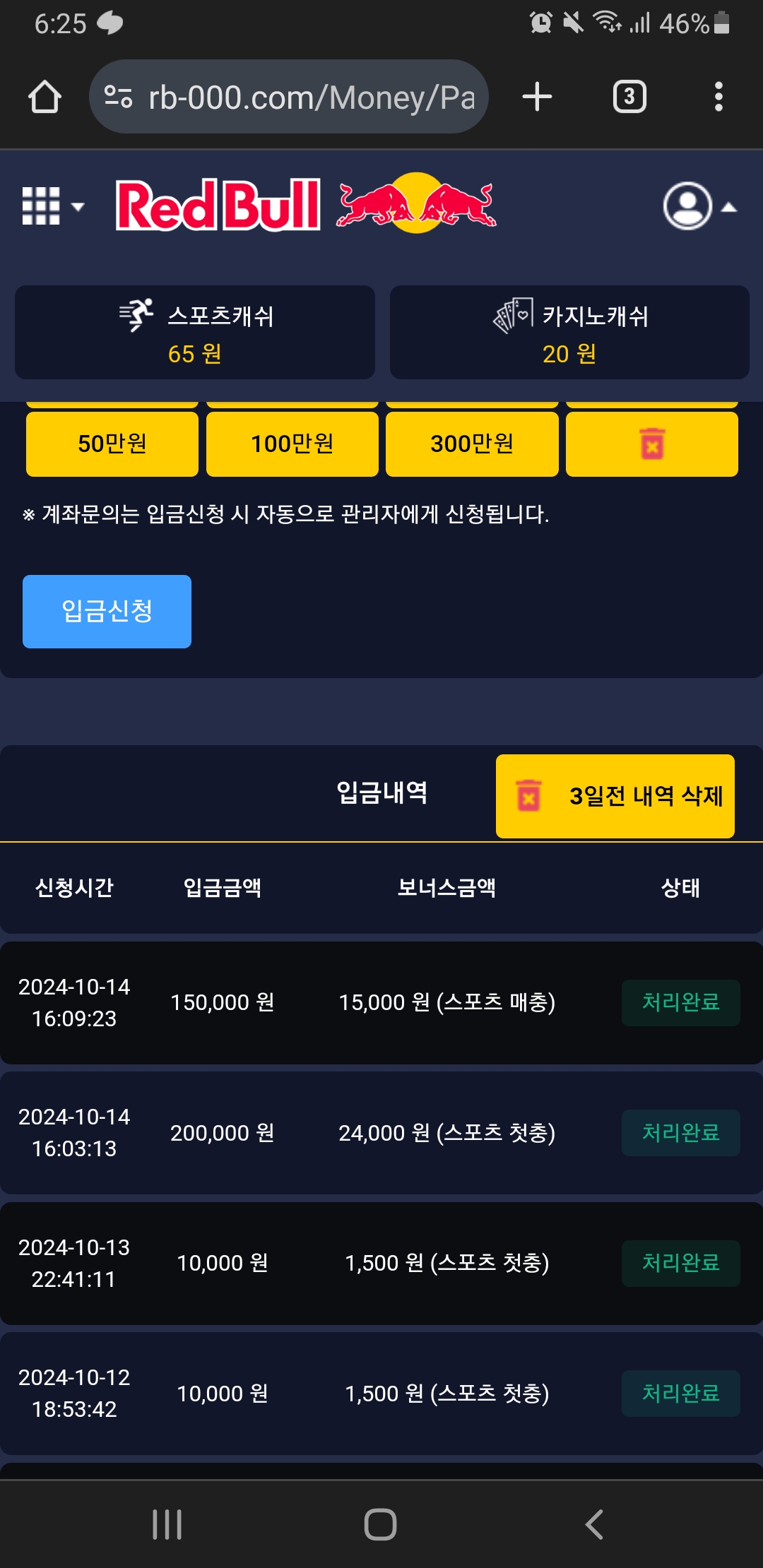Image resolution: width=763 pixels, height=1568 pixels.
Task: Go back using the system back button
Action: (x=594, y=1524)
